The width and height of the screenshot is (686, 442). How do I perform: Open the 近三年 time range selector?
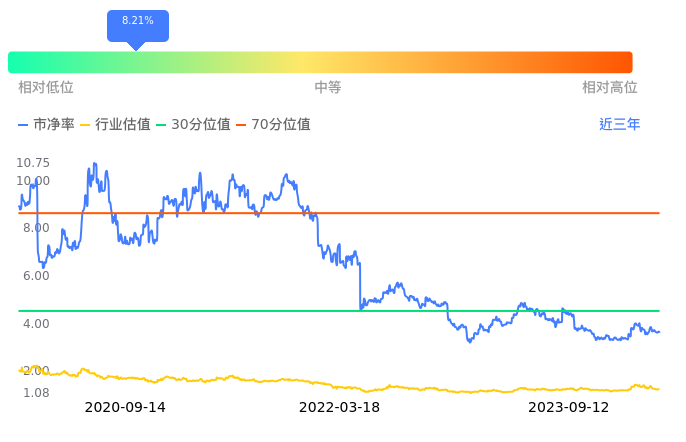[x=619, y=124]
